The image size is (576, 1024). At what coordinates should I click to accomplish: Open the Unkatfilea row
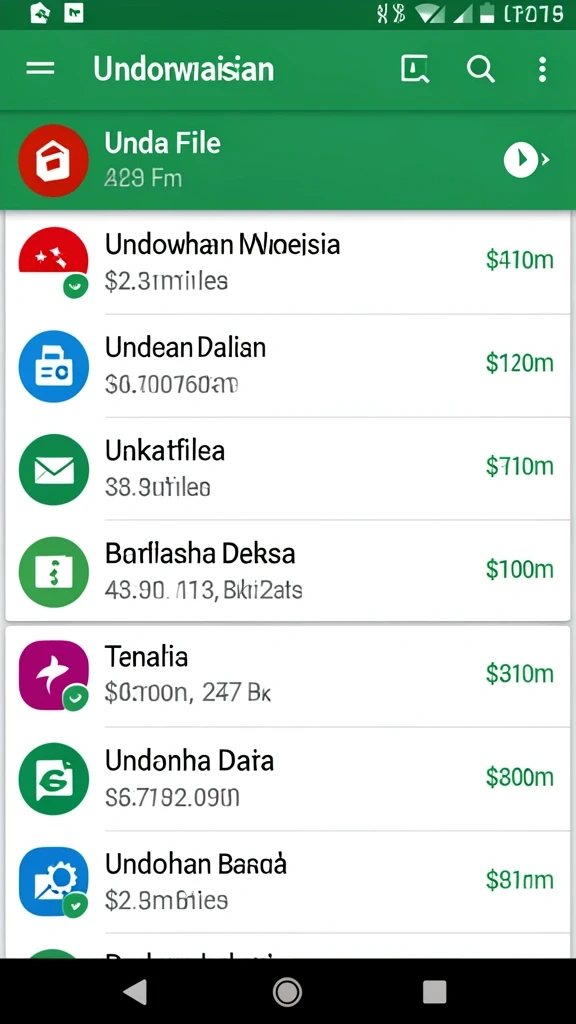288,469
